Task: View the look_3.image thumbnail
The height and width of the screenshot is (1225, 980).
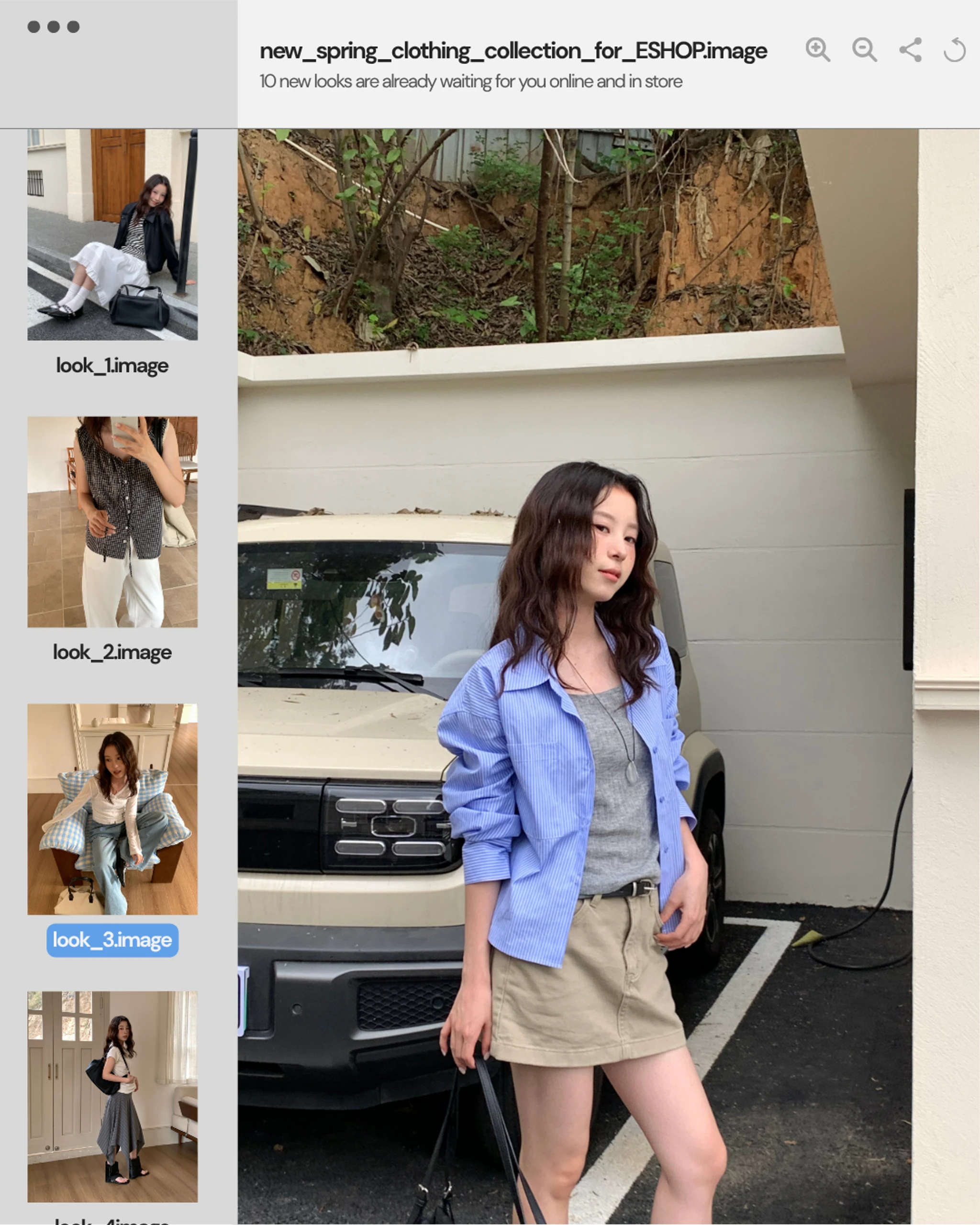Action: pyautogui.click(x=112, y=809)
